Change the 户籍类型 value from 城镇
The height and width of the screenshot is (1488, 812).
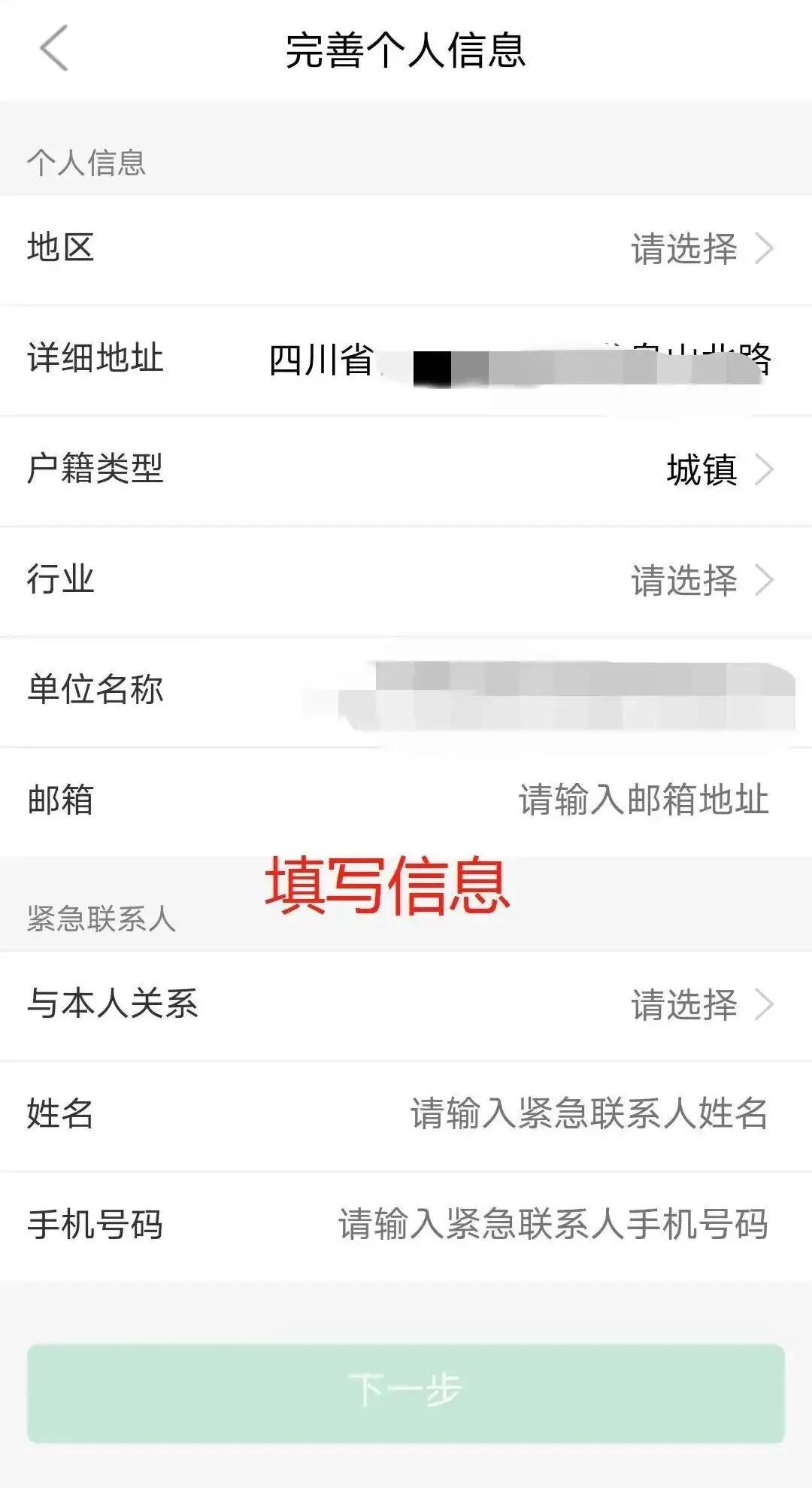point(699,470)
